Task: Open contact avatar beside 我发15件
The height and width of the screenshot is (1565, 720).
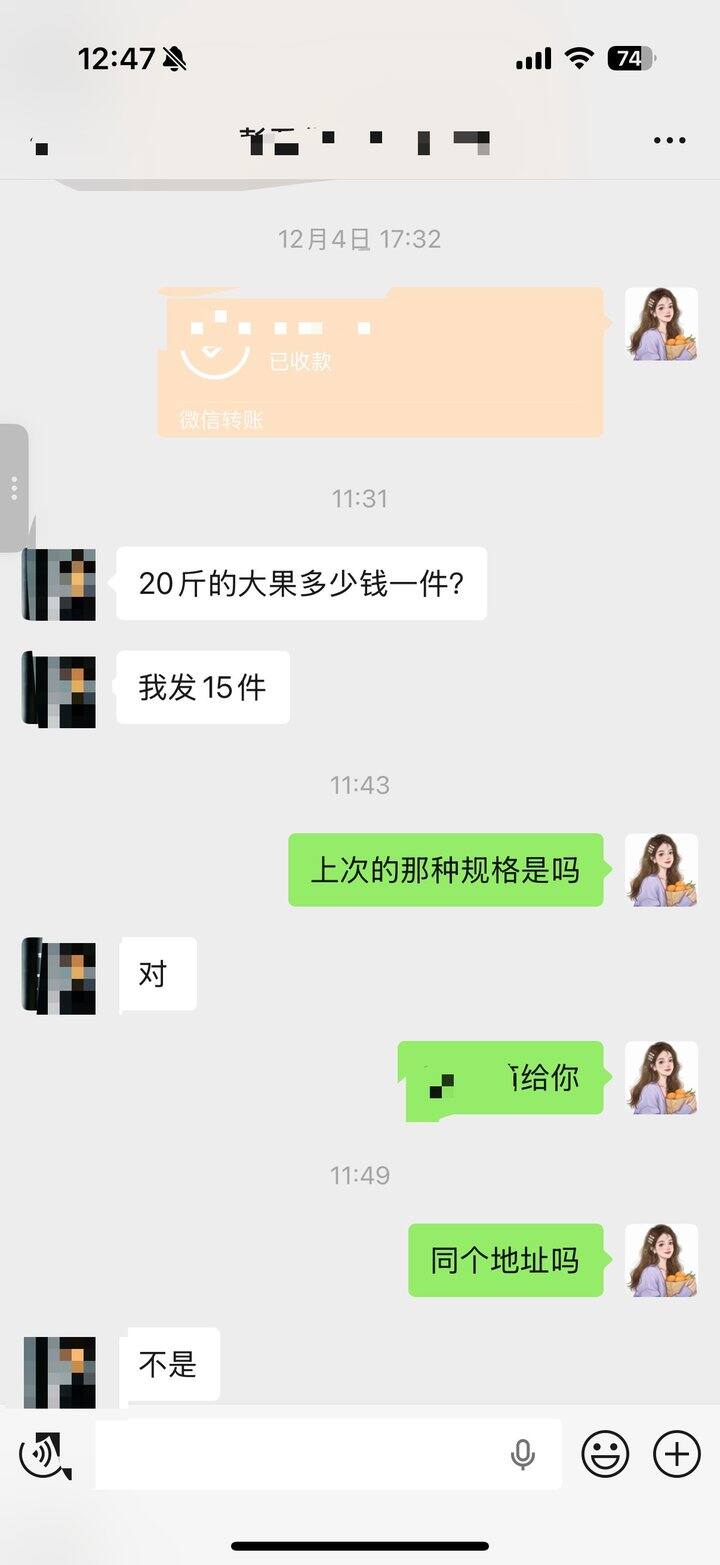Action: pos(59,690)
